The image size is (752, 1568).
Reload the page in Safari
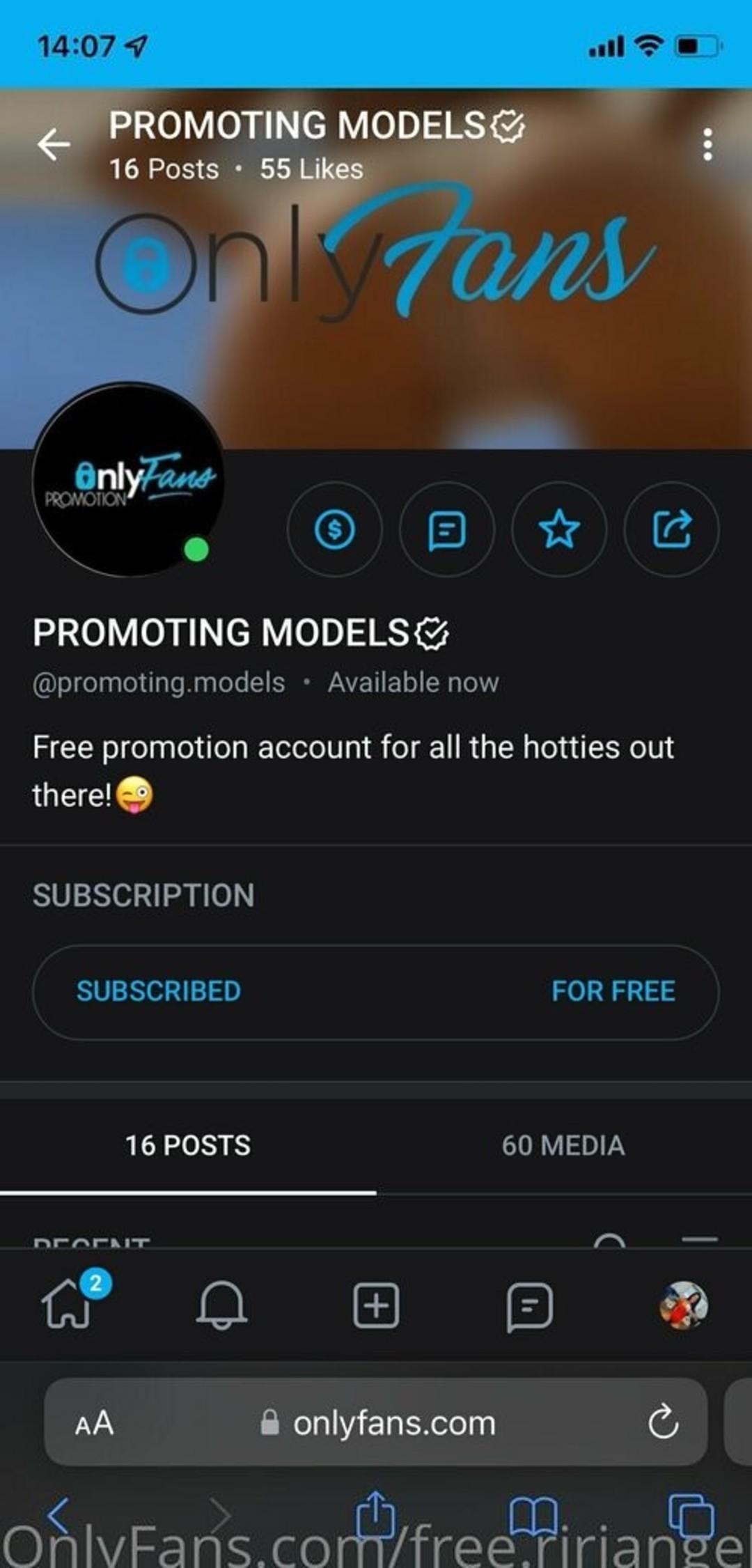click(x=663, y=1422)
